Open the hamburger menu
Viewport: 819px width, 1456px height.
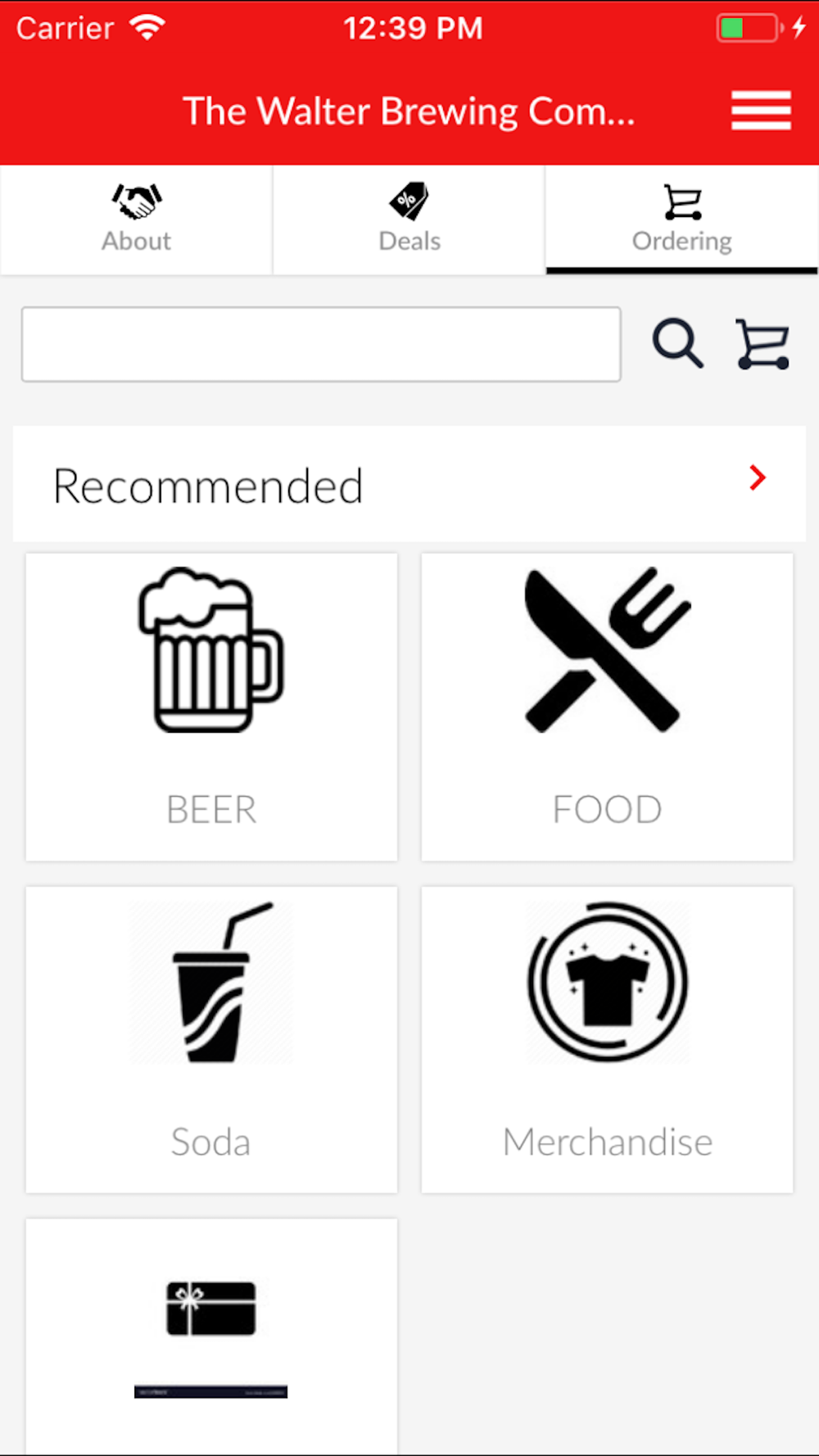pos(761,111)
